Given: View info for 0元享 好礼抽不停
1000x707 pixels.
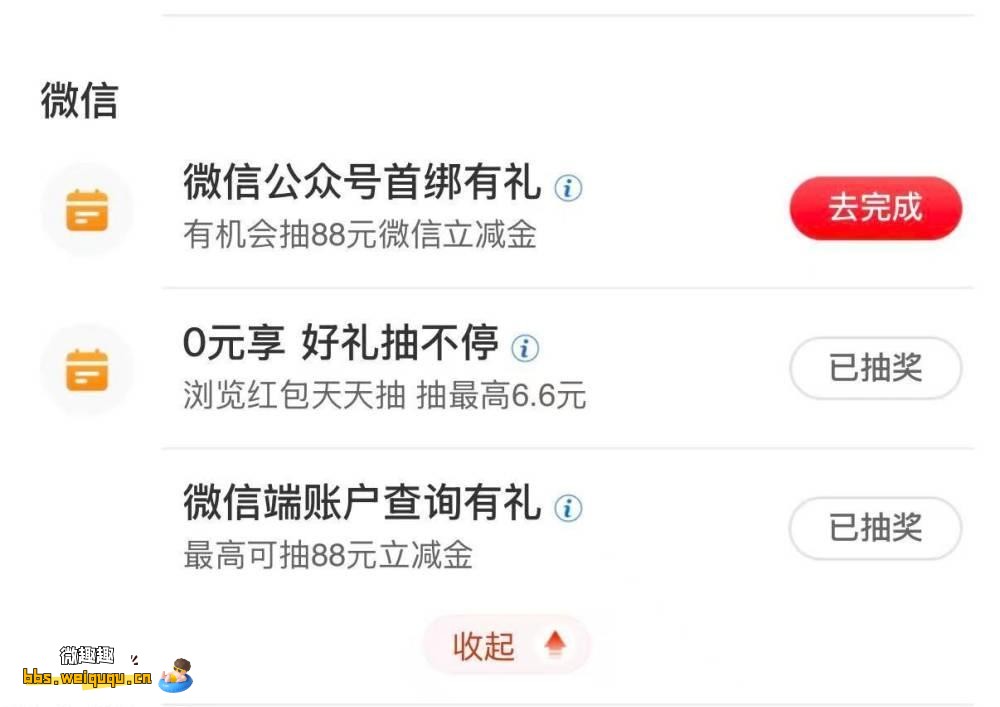Looking at the screenshot, I should [x=525, y=347].
